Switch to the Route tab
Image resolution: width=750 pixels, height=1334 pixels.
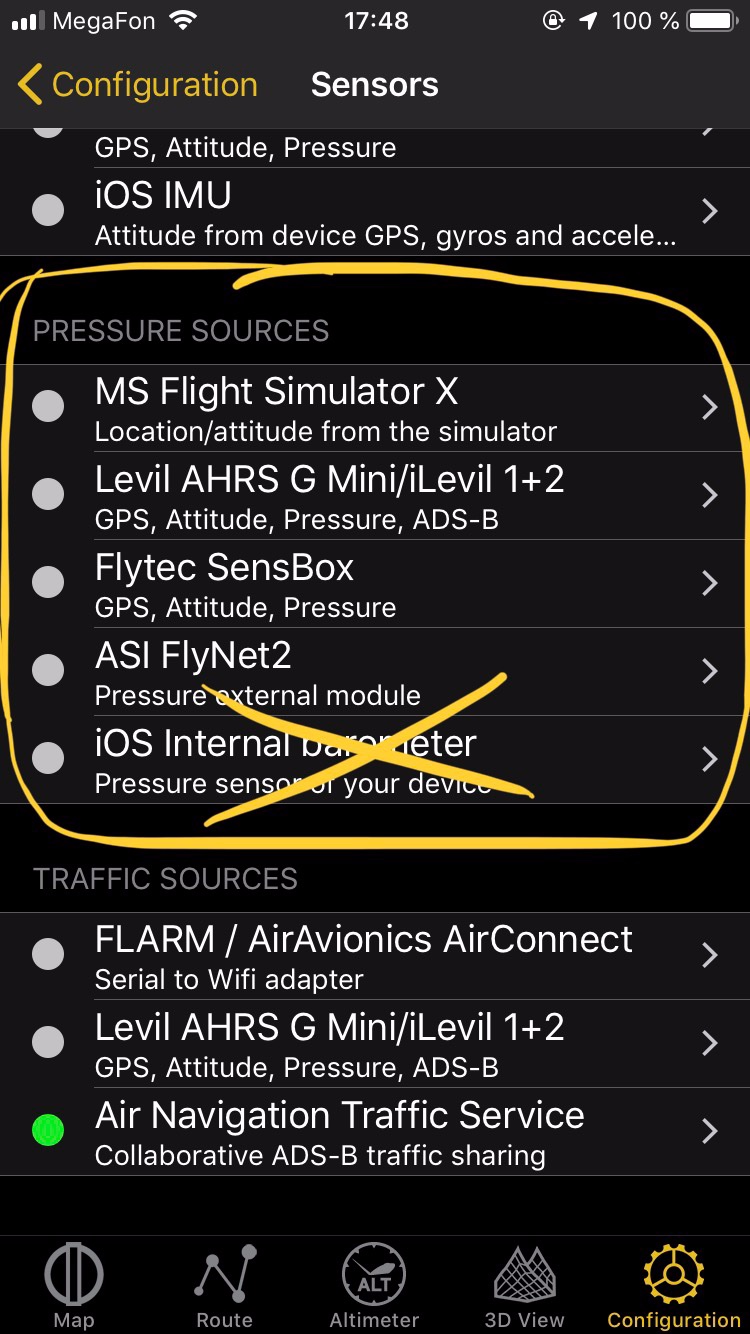coord(224,1285)
